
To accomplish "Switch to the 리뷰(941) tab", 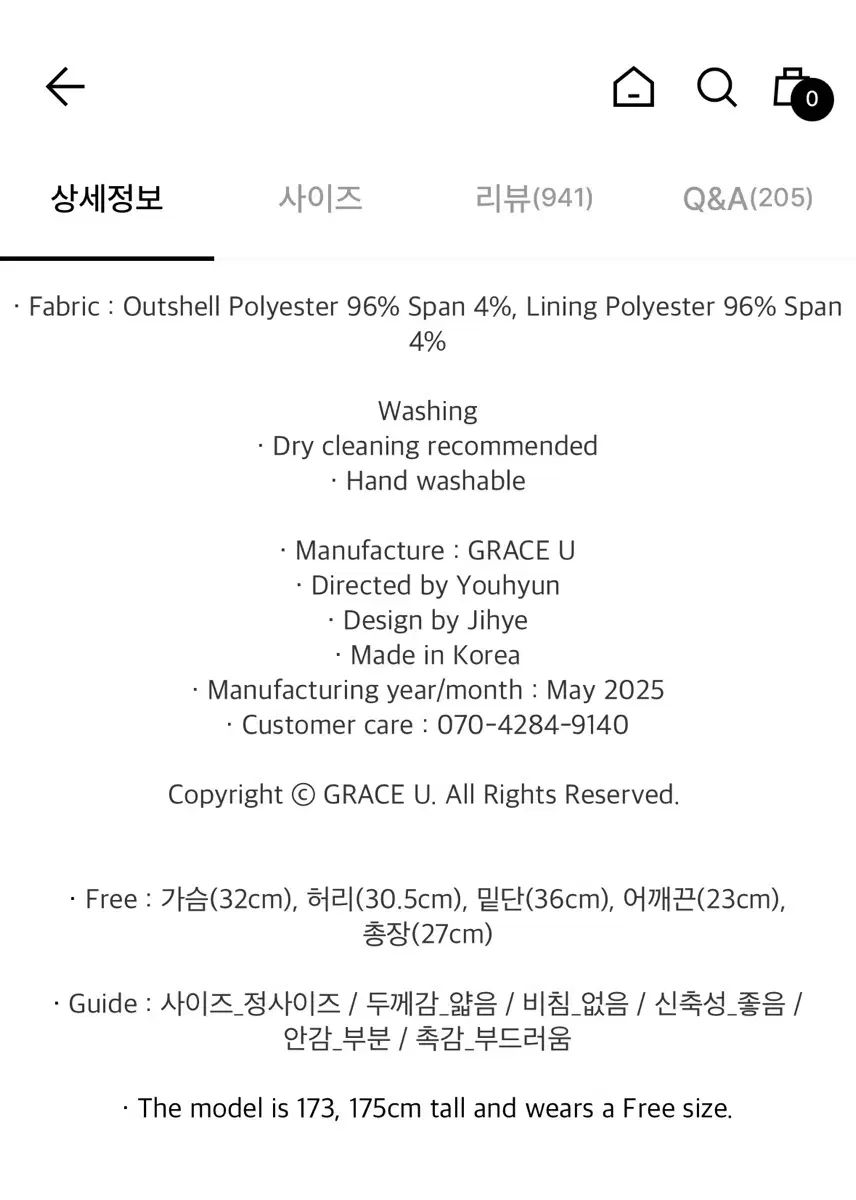I will [534, 198].
